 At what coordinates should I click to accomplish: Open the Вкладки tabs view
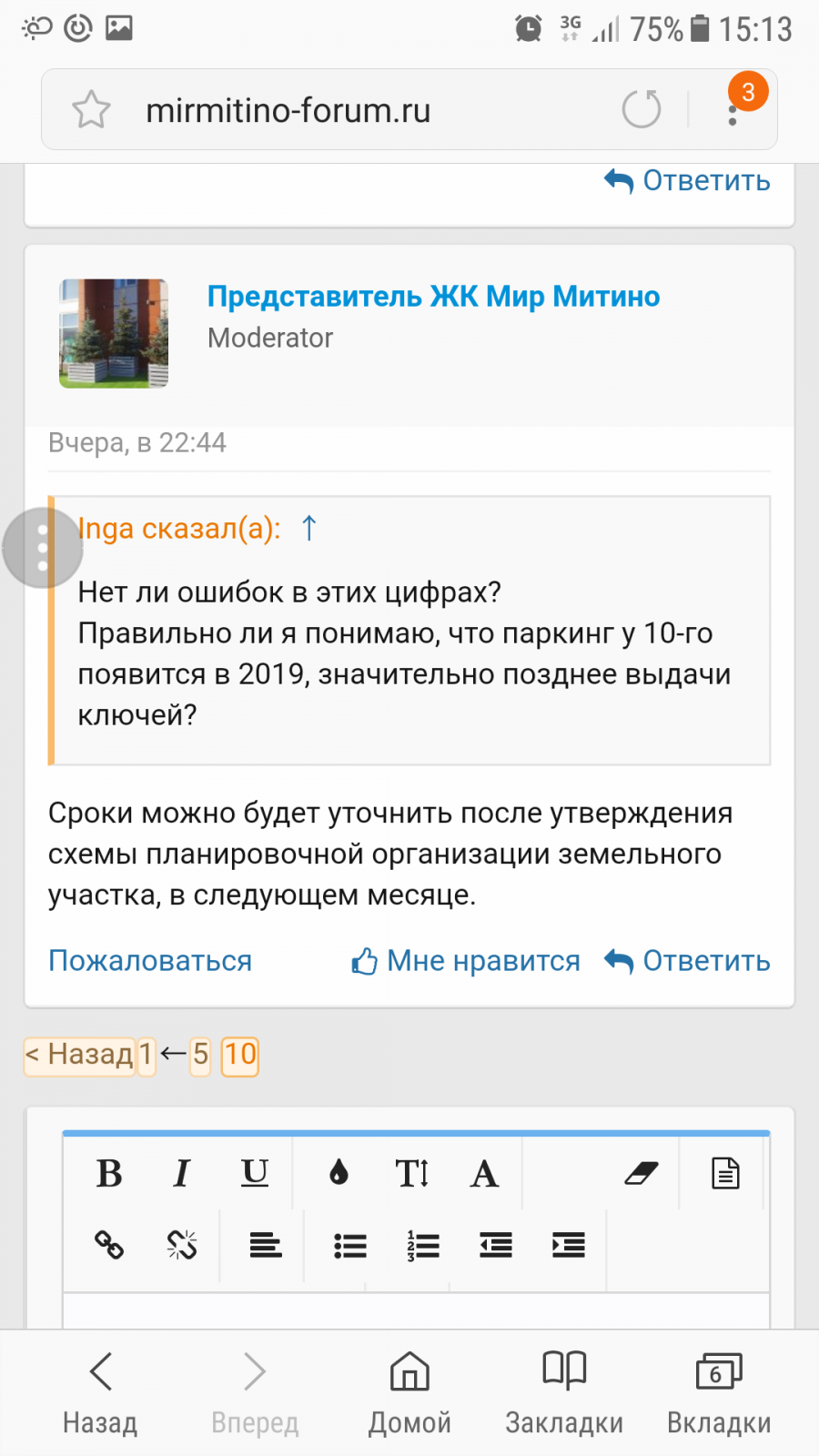(719, 1390)
